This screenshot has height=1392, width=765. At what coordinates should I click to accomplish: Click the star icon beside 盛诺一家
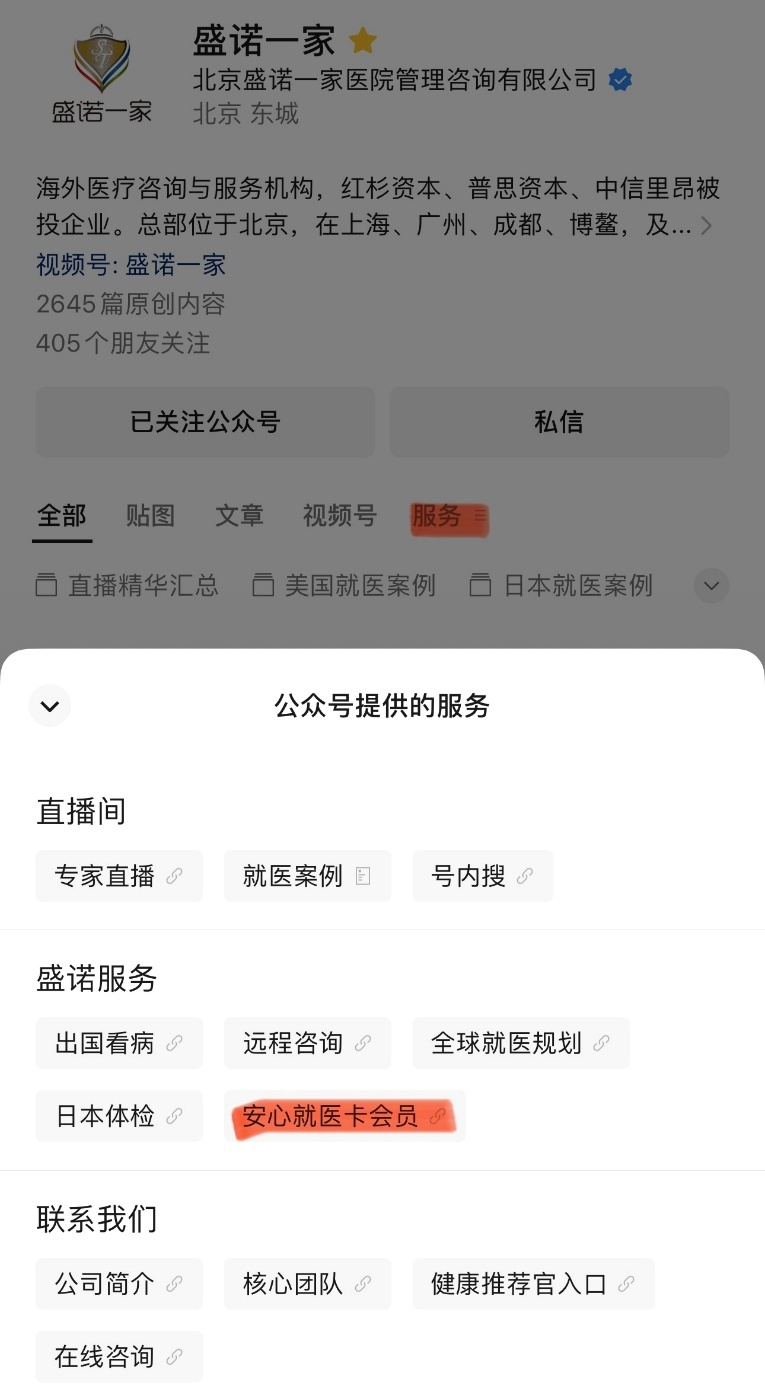(363, 40)
